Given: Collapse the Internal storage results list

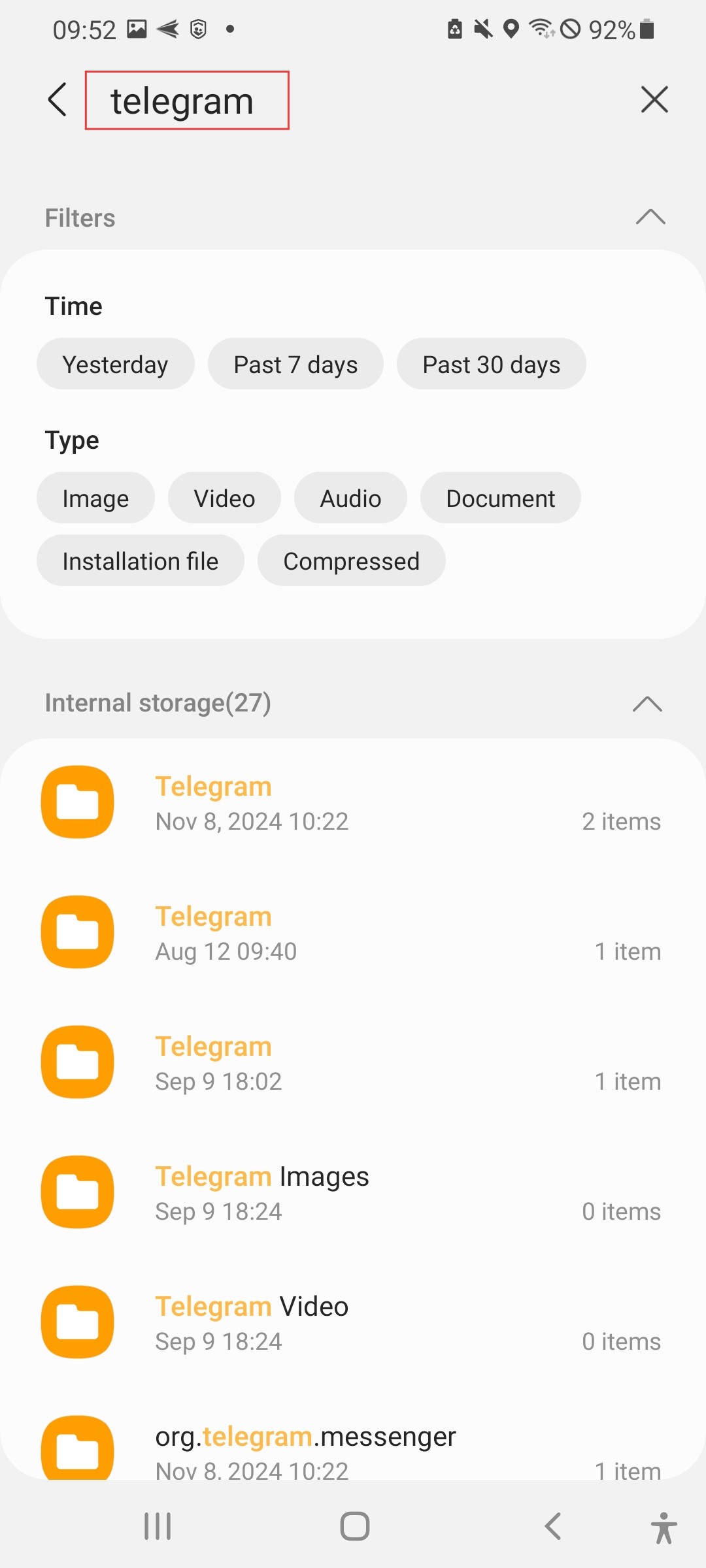Looking at the screenshot, I should (x=648, y=703).
